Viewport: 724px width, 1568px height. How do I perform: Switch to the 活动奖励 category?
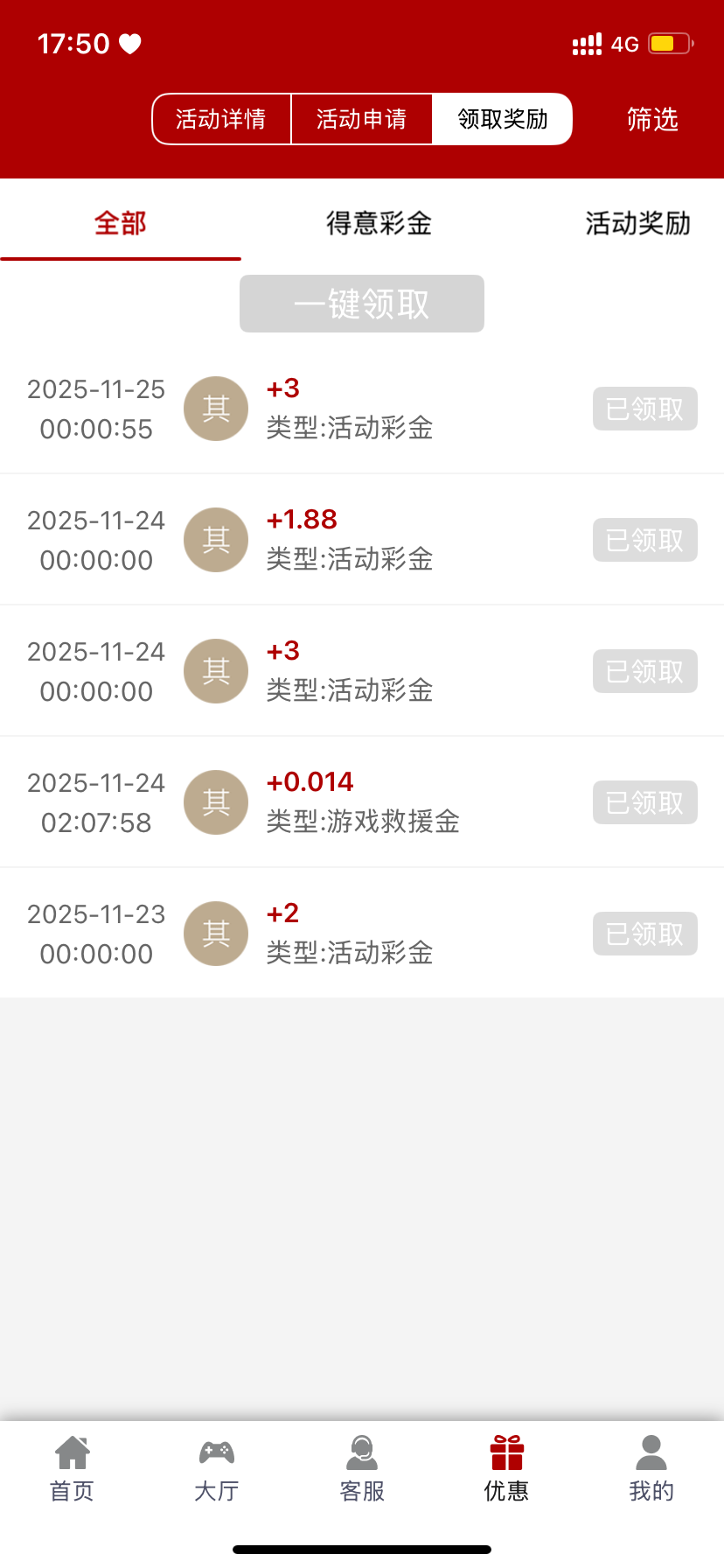click(x=637, y=224)
